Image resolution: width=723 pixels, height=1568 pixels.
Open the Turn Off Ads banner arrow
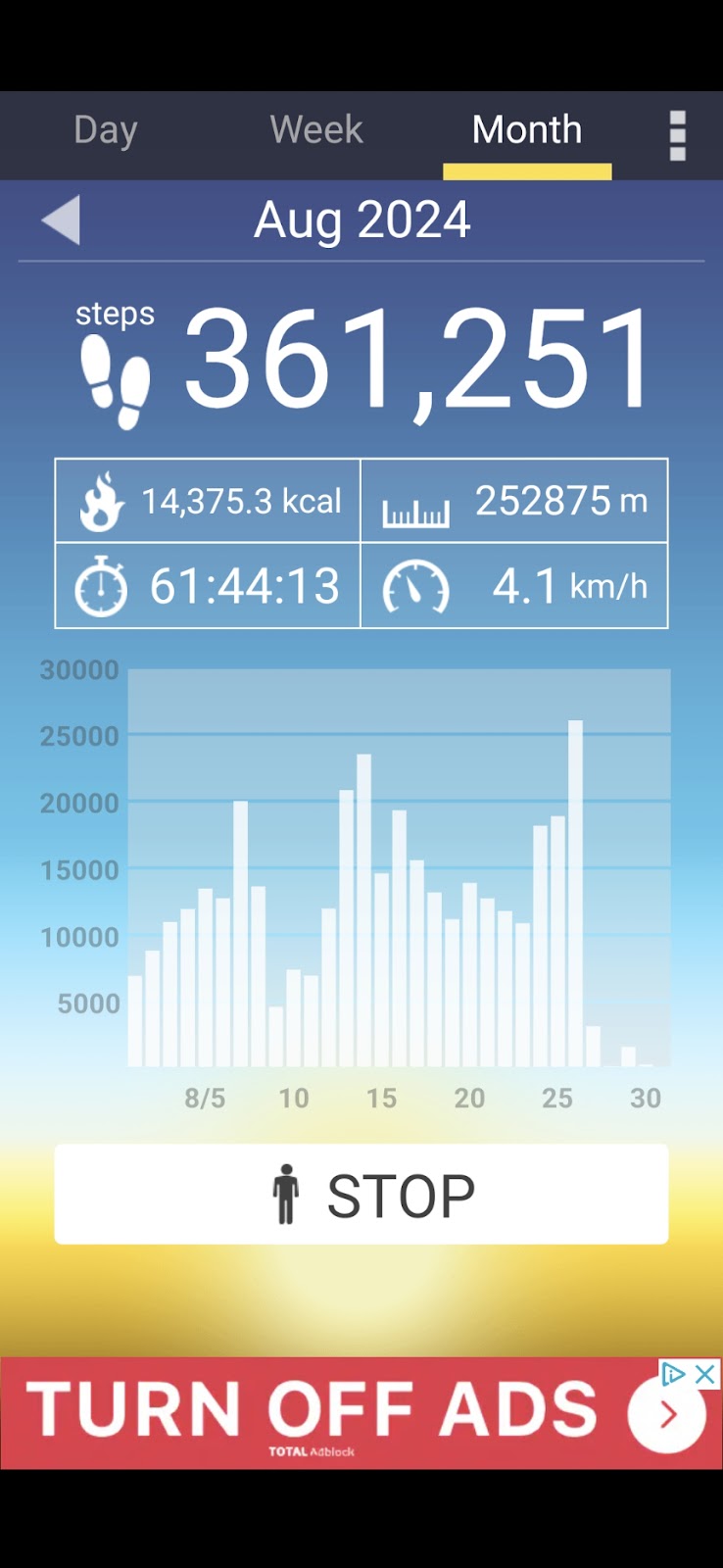click(x=667, y=1414)
